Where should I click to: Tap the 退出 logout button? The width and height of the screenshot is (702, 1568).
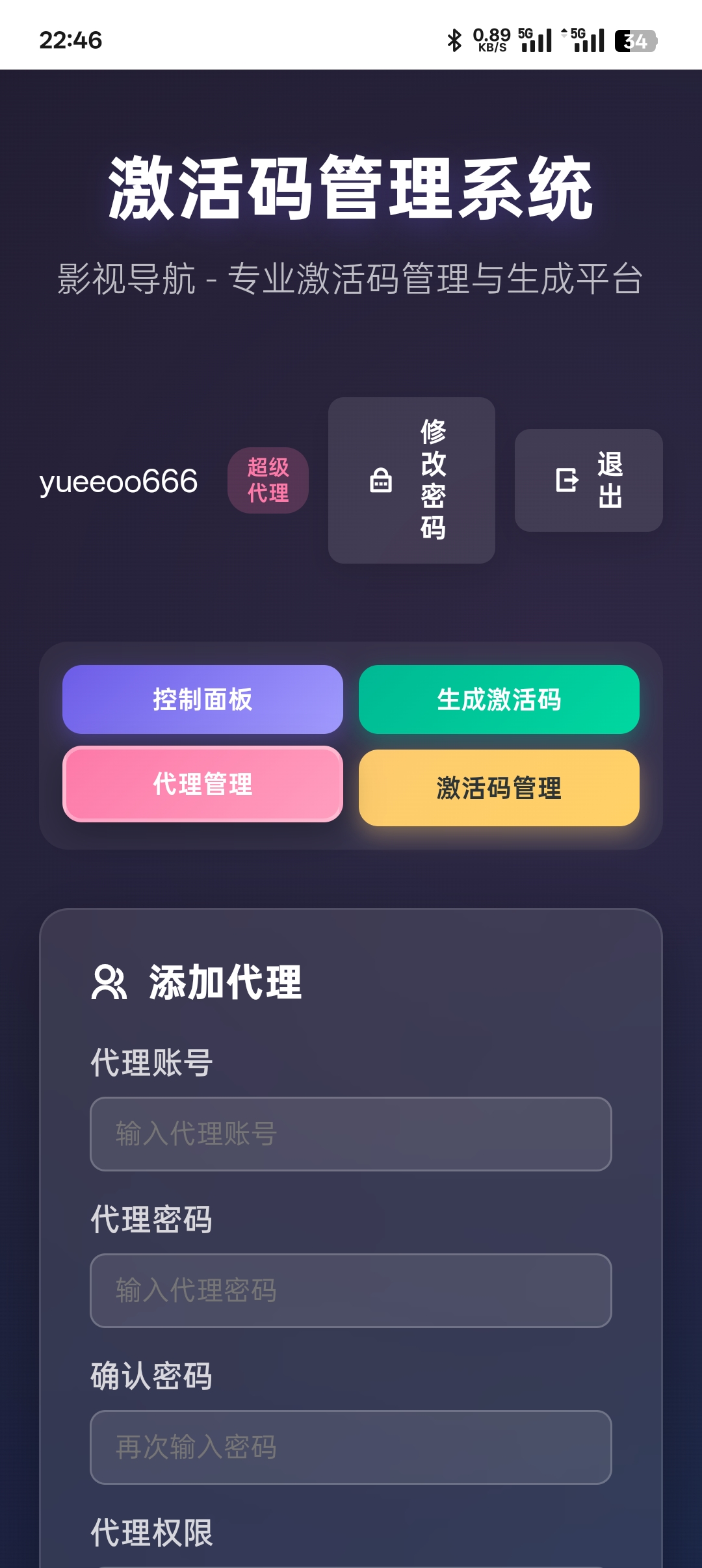click(588, 480)
